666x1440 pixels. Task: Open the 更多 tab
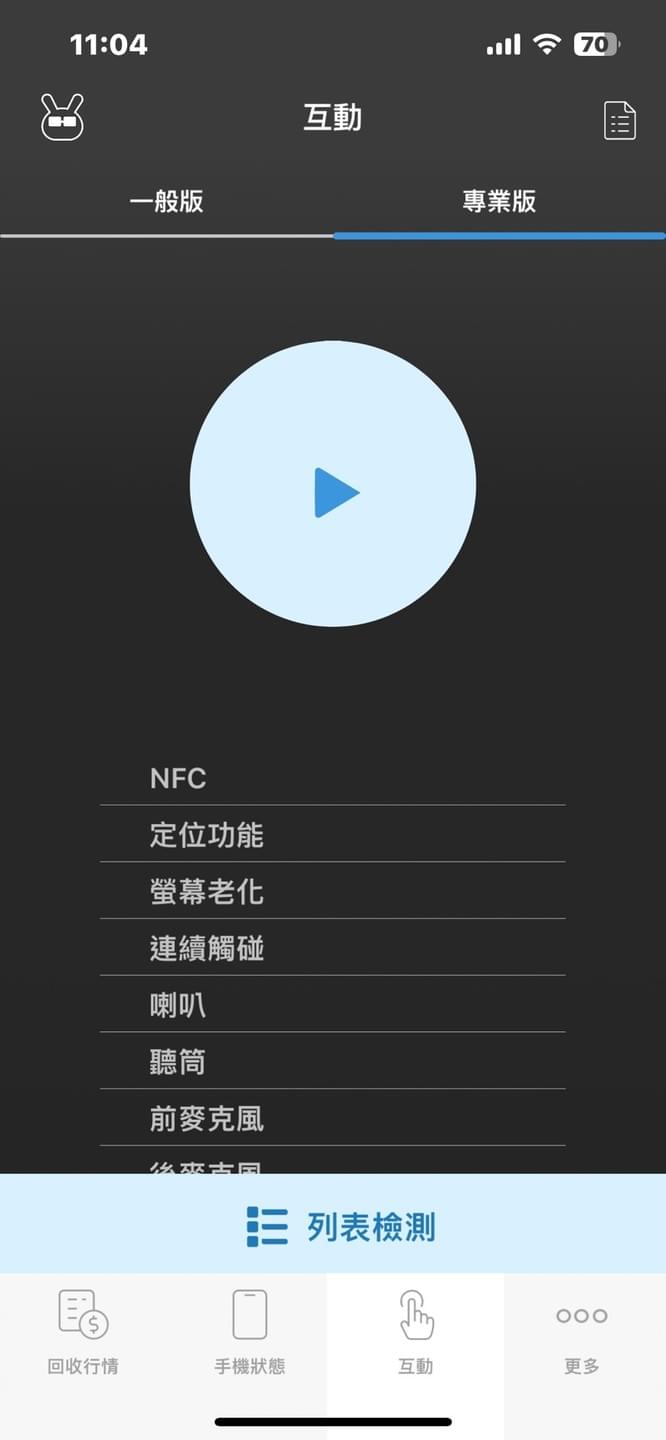(582, 1331)
